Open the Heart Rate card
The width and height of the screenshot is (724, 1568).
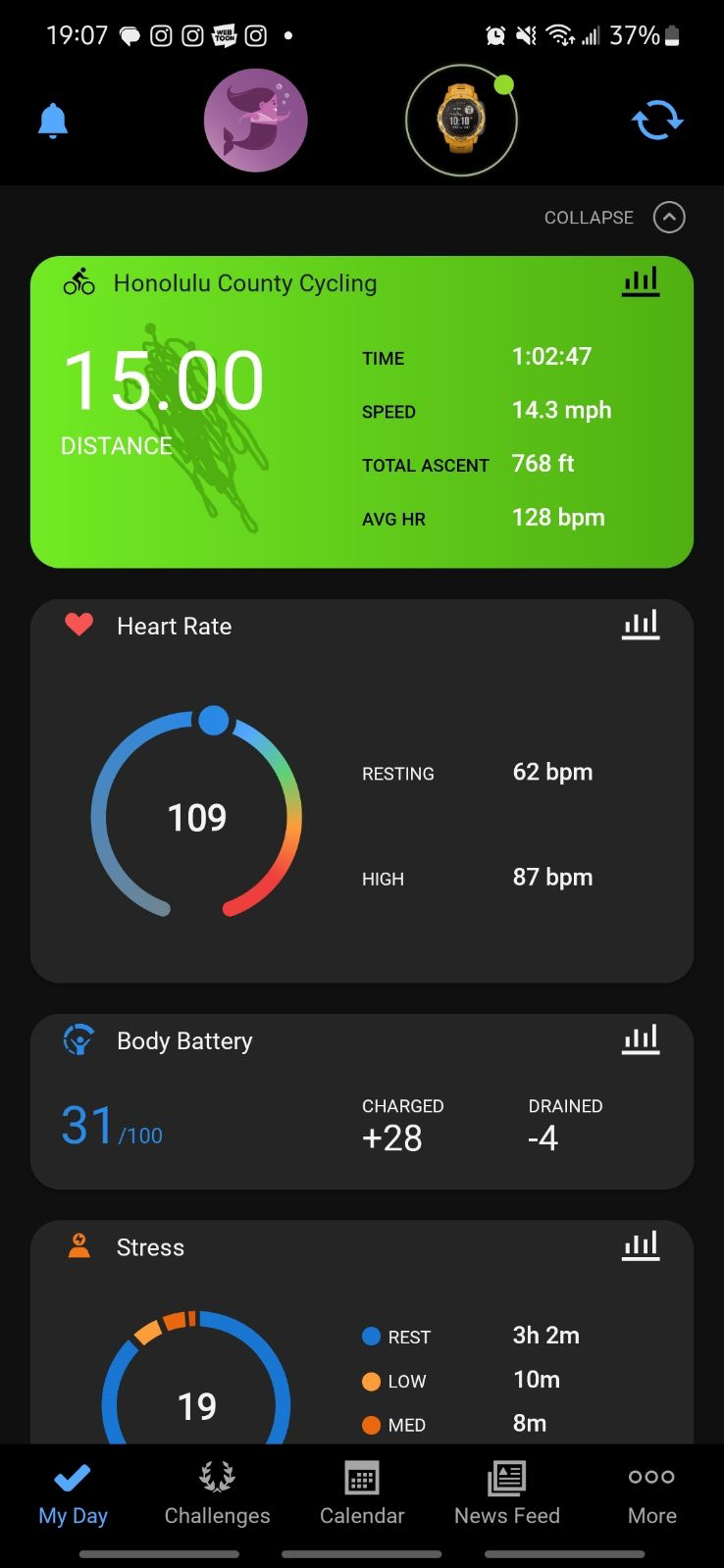[x=362, y=791]
